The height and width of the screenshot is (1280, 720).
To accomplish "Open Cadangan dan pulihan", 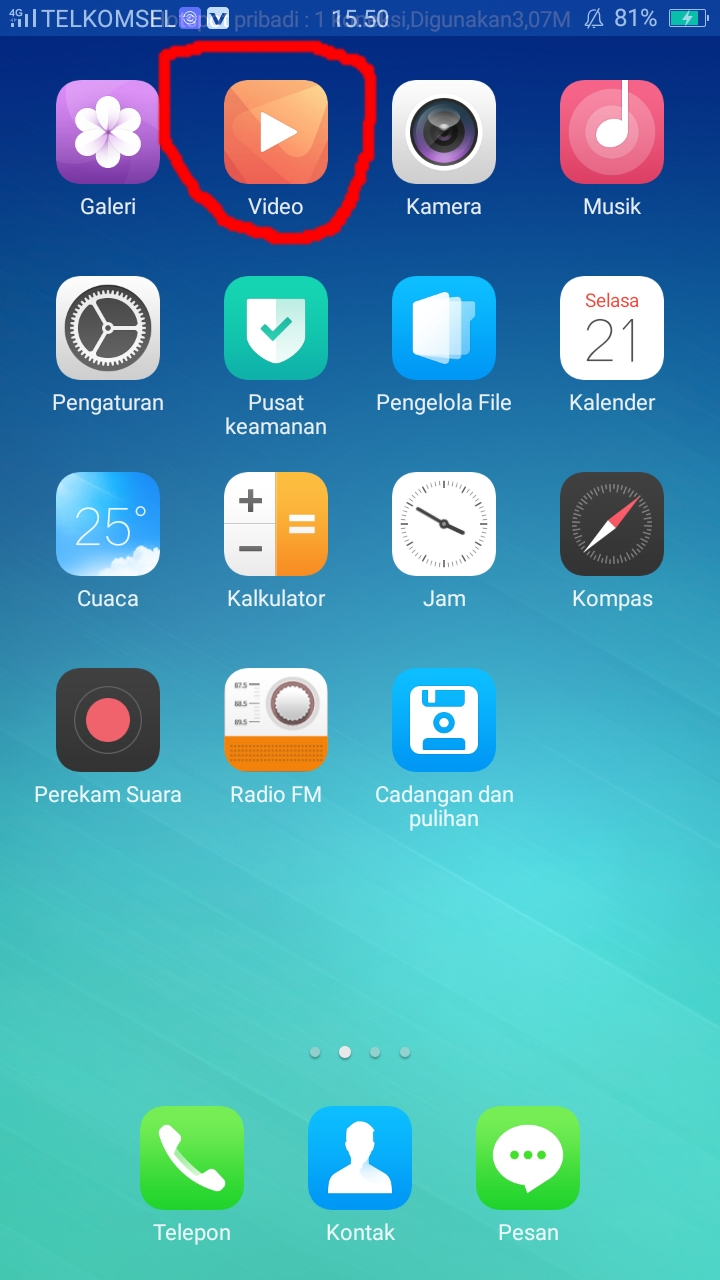I will 444,720.
